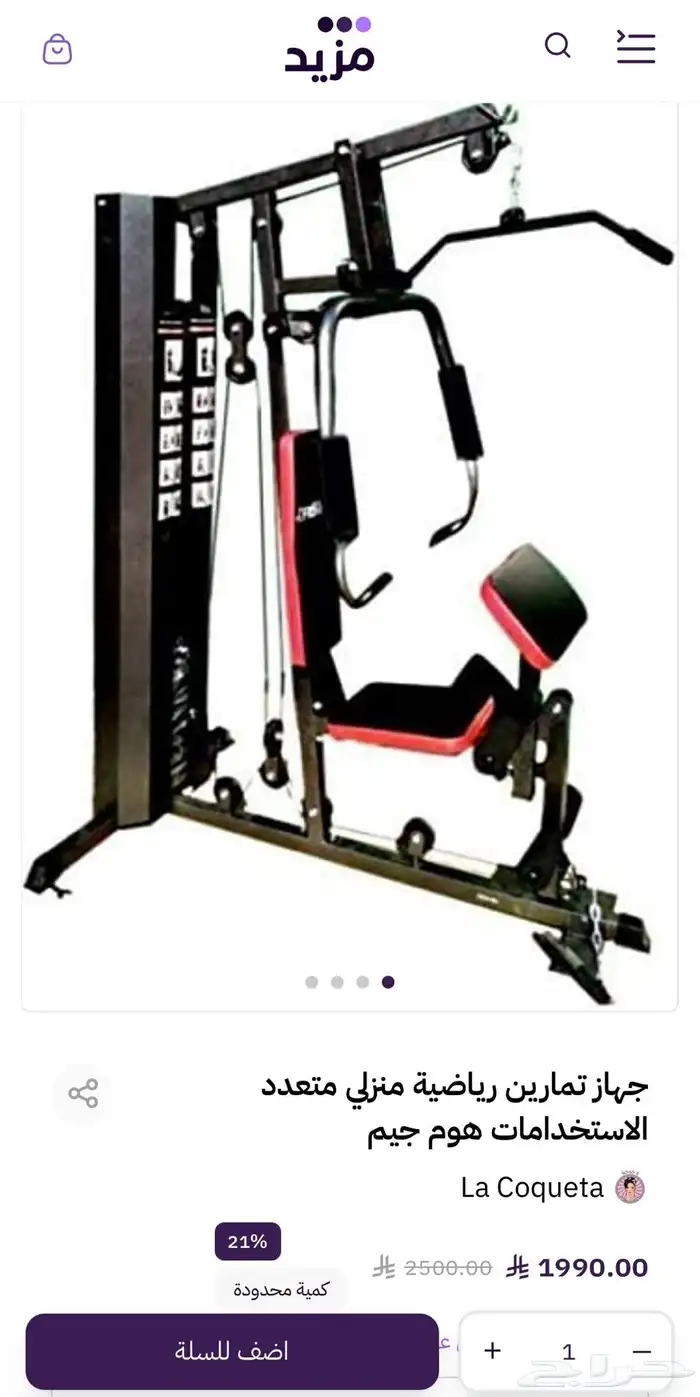The image size is (700, 1397).
Task: Open La Coqueta store page
Action: click(552, 1187)
